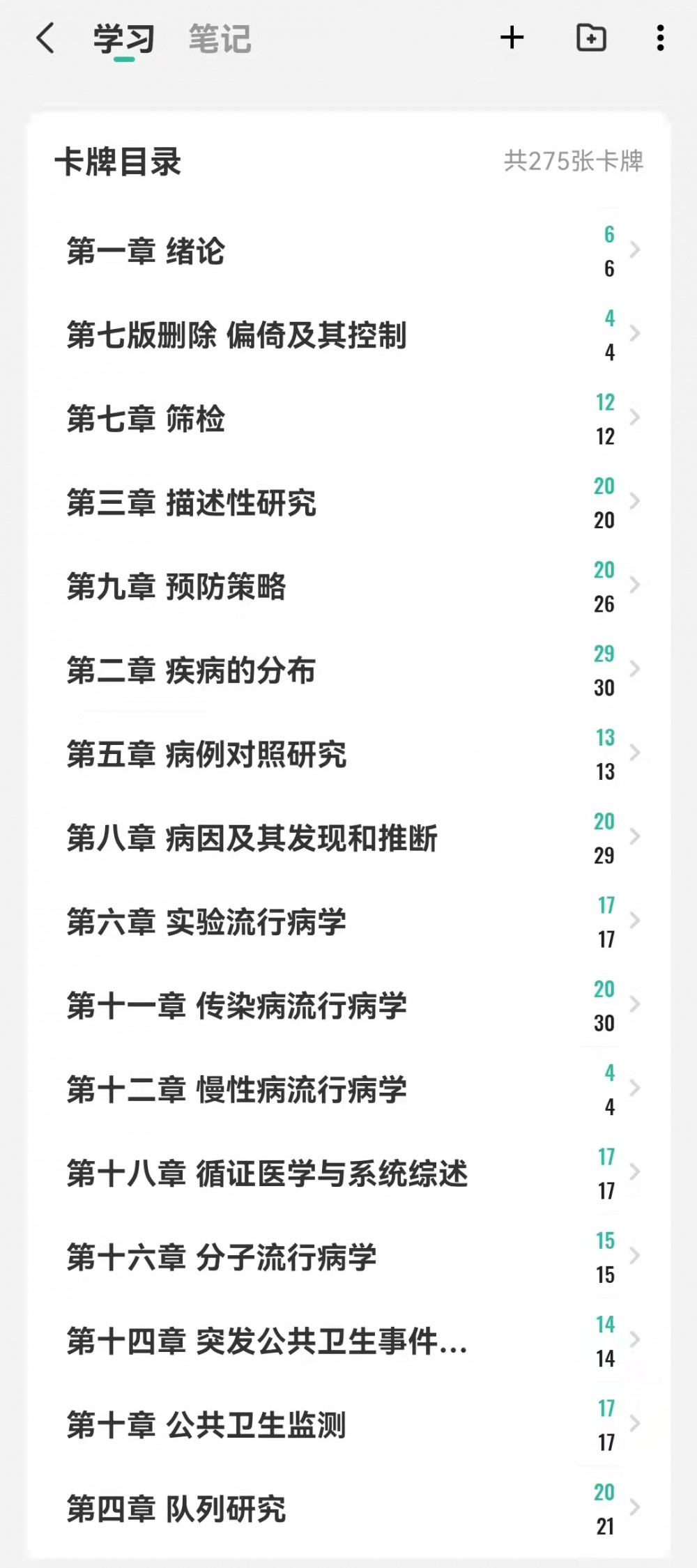
Task: Go back using the top-left arrow
Action: coord(45,38)
